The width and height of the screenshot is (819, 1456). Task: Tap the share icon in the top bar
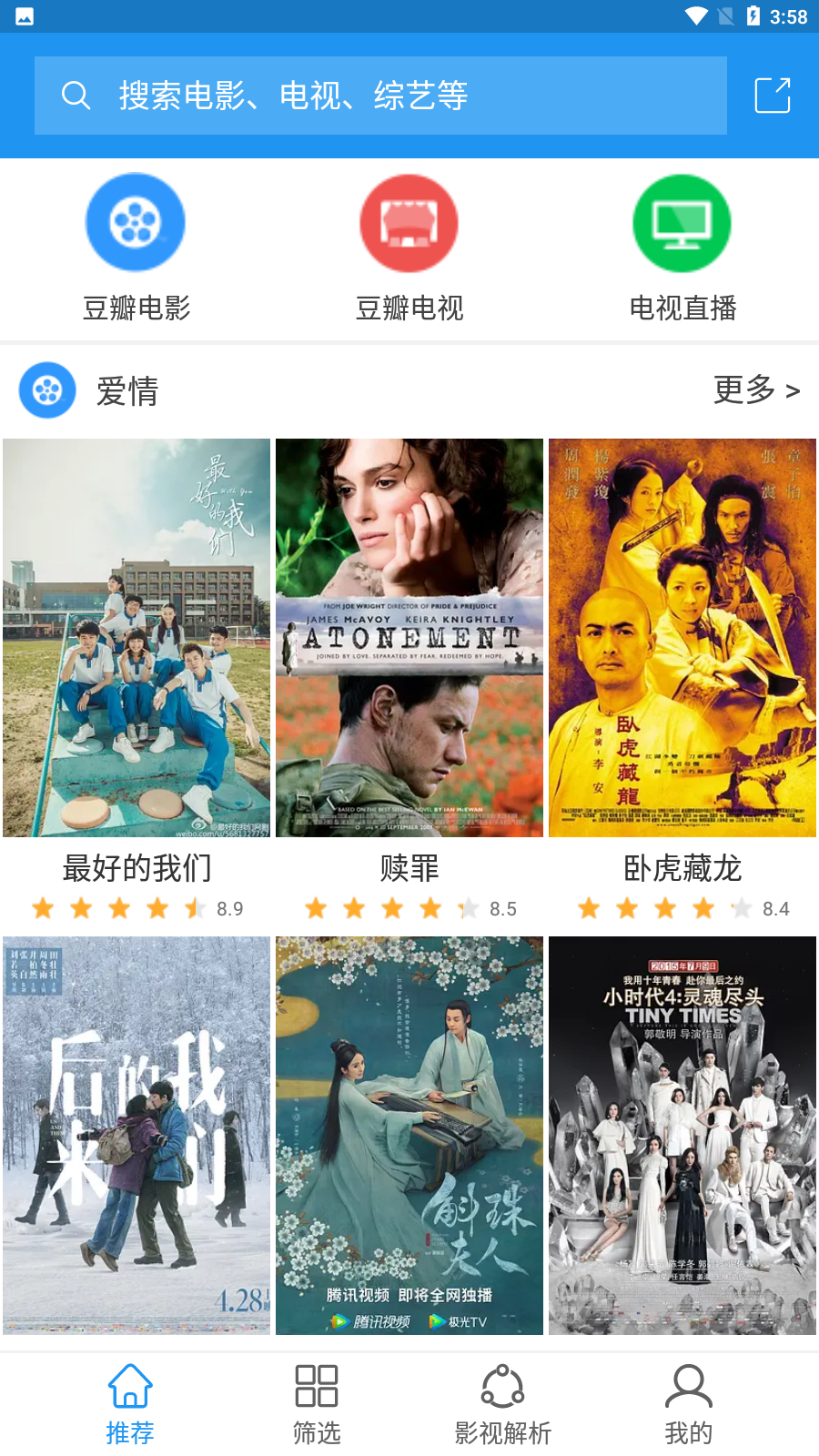click(773, 96)
